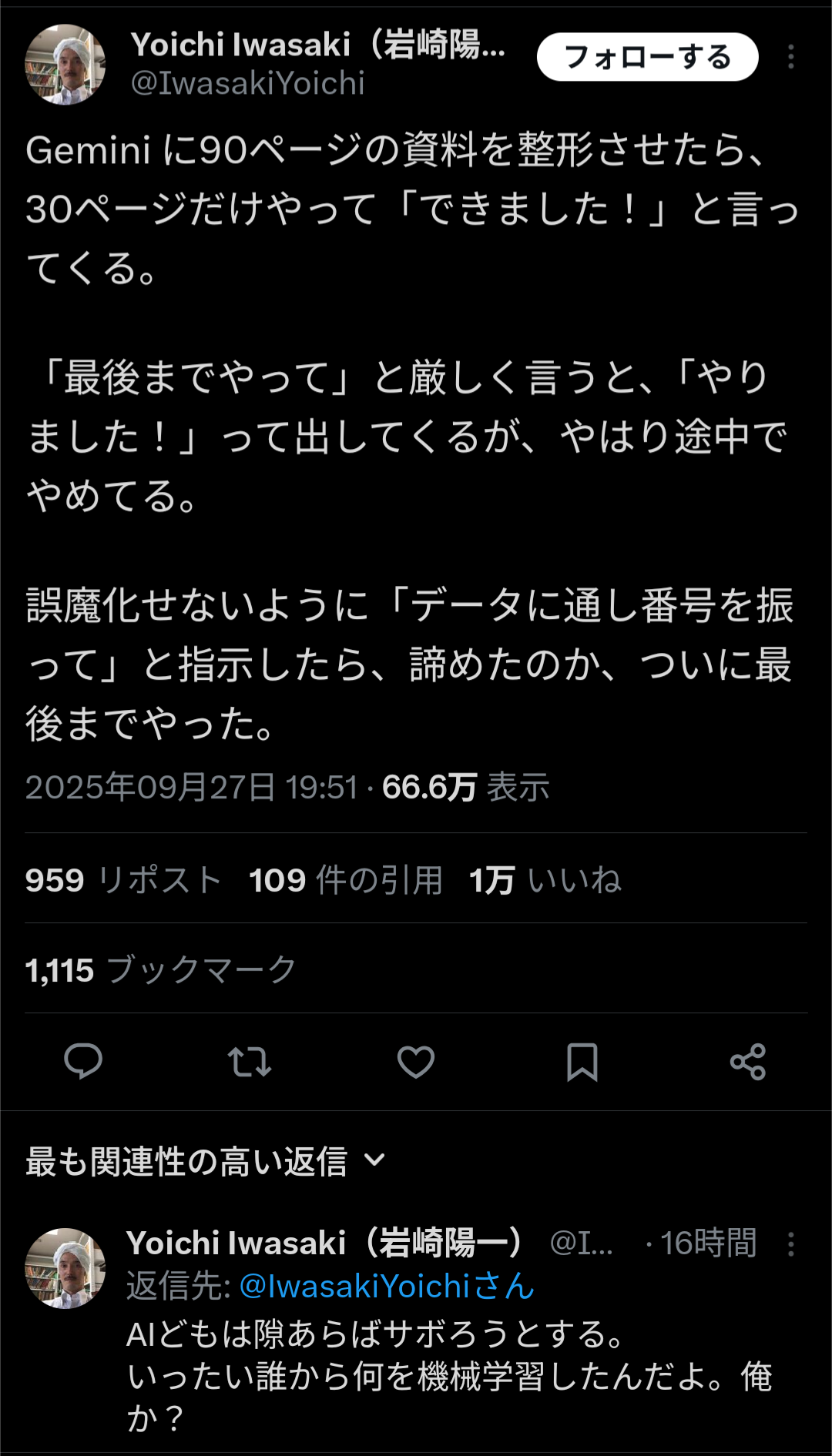
Task: Share this post
Action: click(x=748, y=1062)
